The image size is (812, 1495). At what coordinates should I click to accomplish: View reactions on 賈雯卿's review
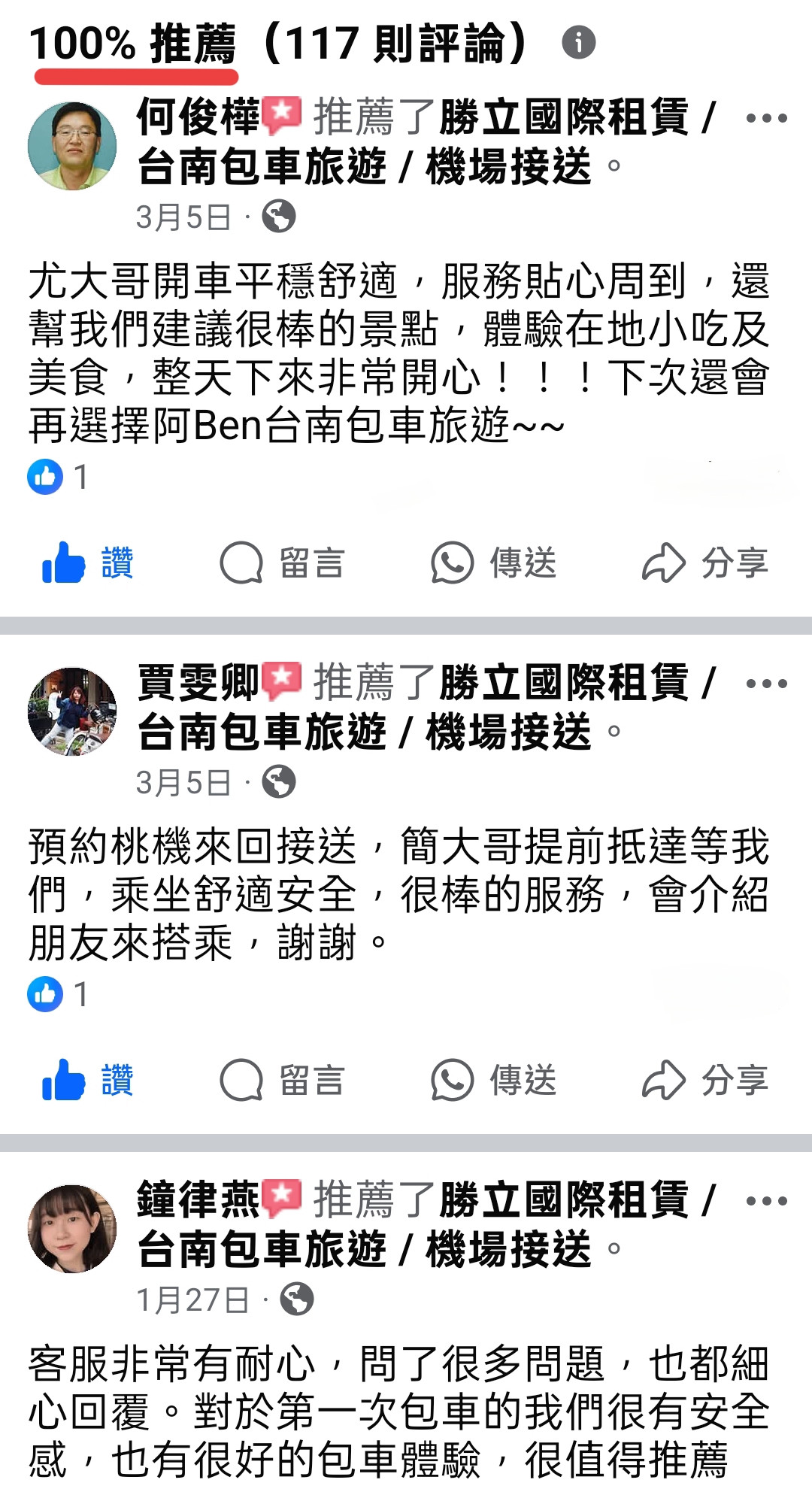tap(57, 994)
